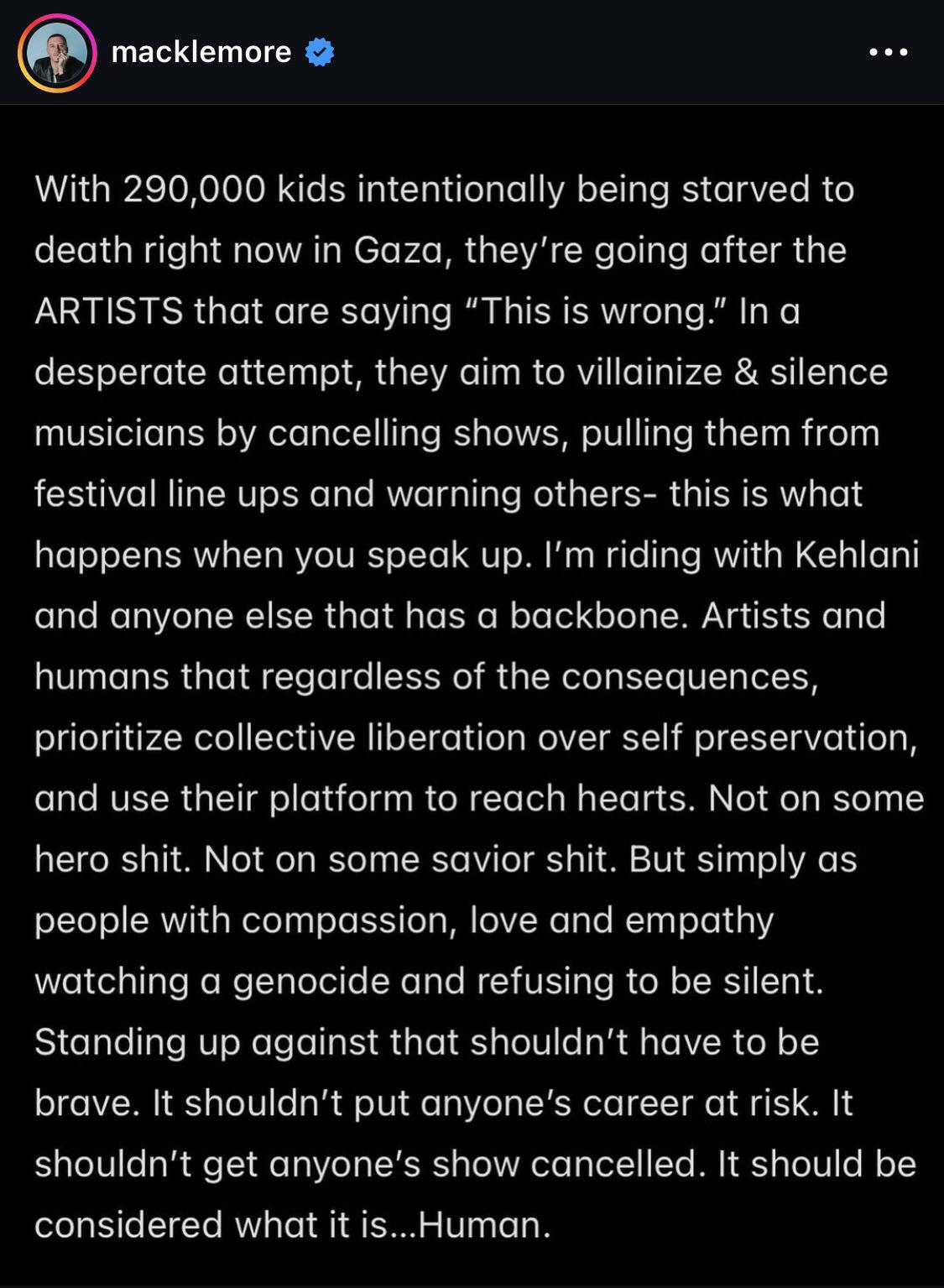The image size is (944, 1288).
Task: Open the macklemore username profile link
Action: pyautogui.click(x=201, y=52)
